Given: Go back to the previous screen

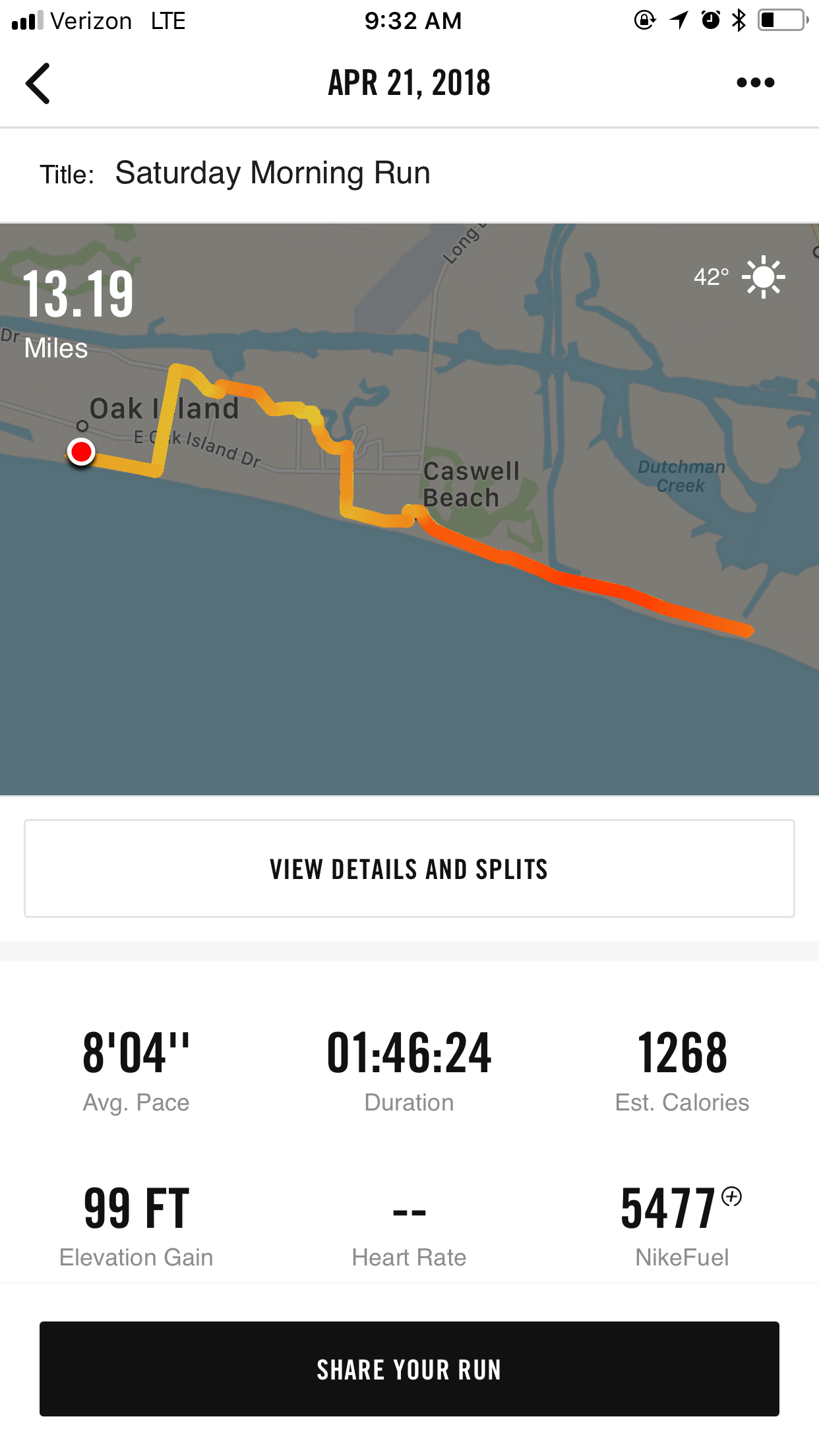Looking at the screenshot, I should tap(38, 84).
